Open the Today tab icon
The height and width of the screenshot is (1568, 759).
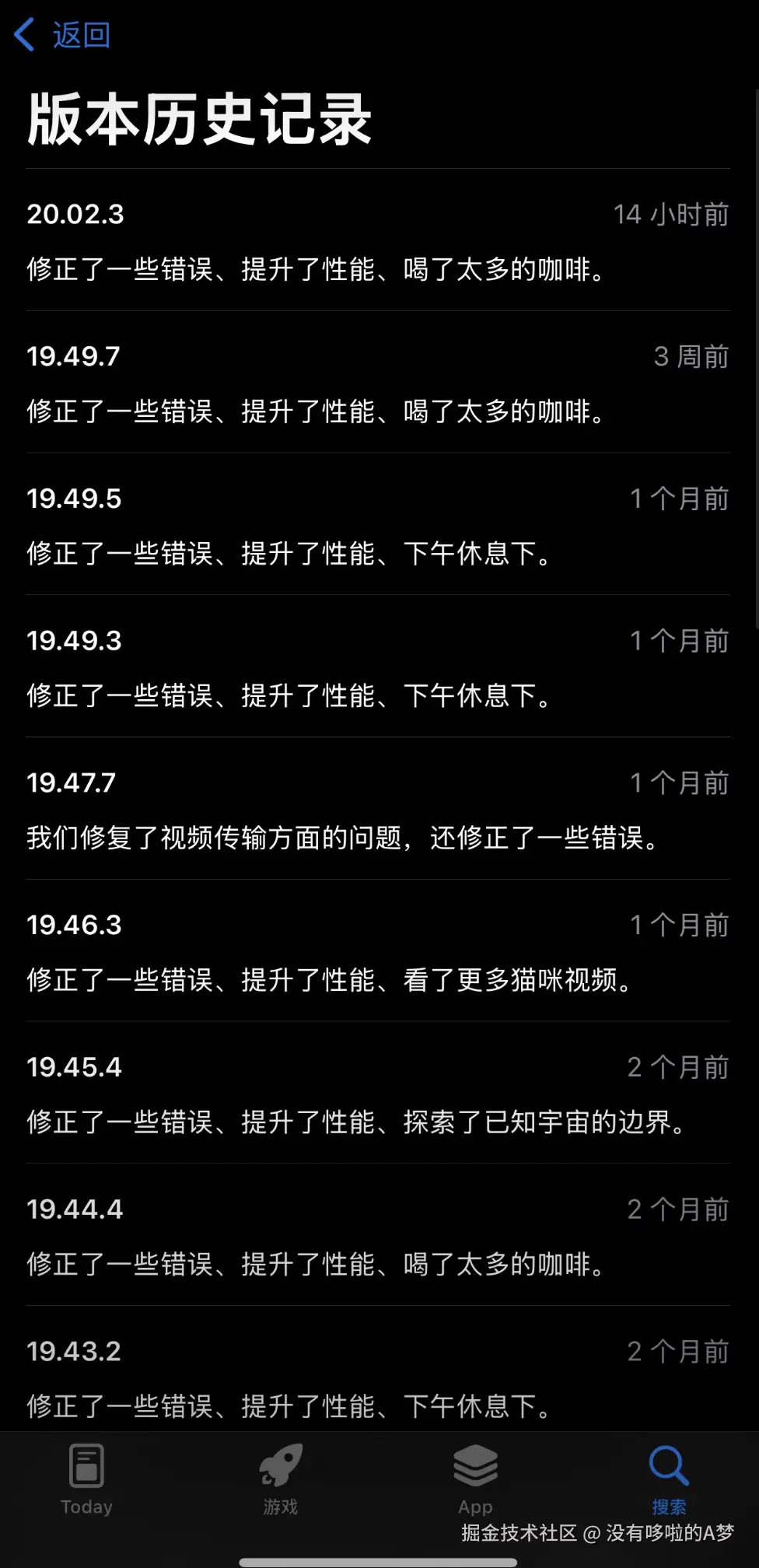pos(86,1465)
